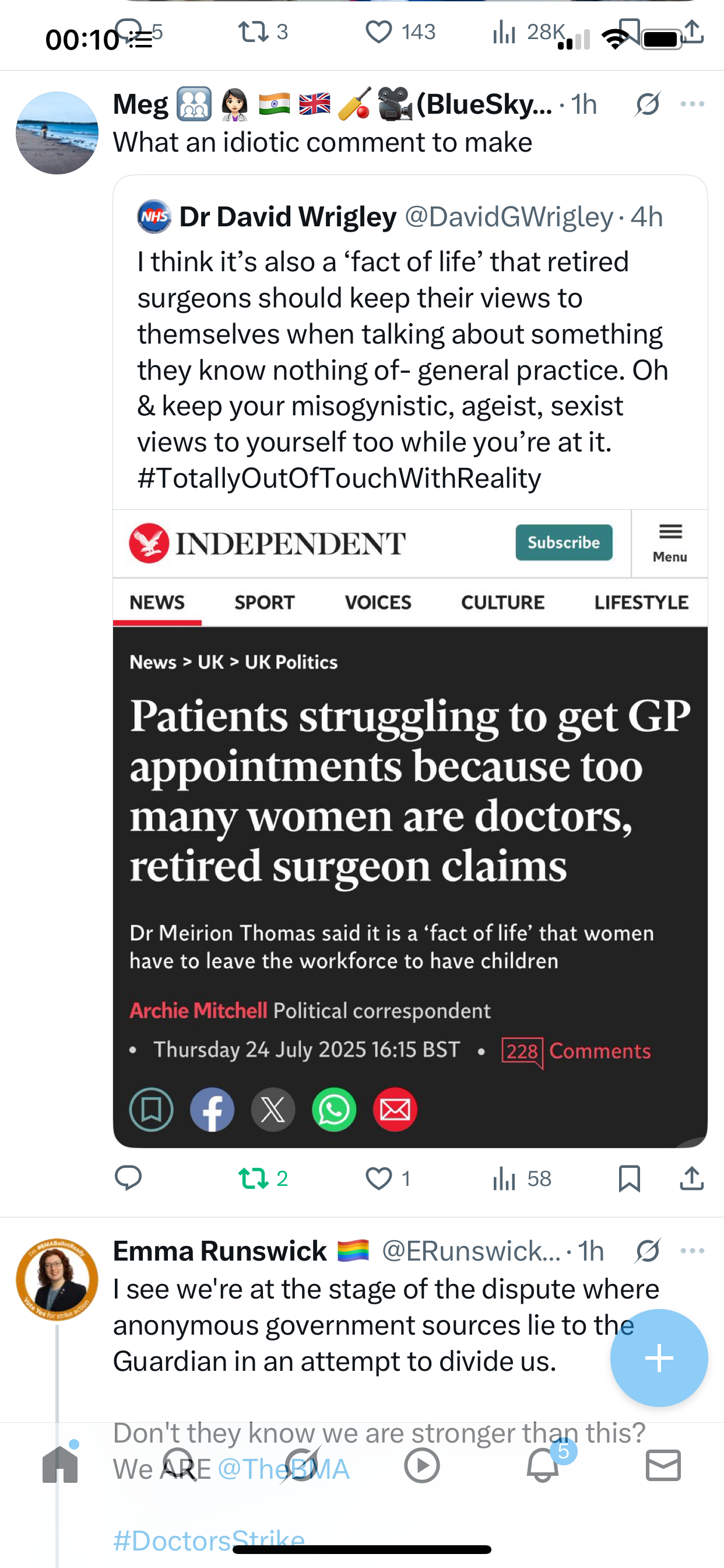Compose a new post with the plus button
The height and width of the screenshot is (1568, 724).
coord(659,1358)
